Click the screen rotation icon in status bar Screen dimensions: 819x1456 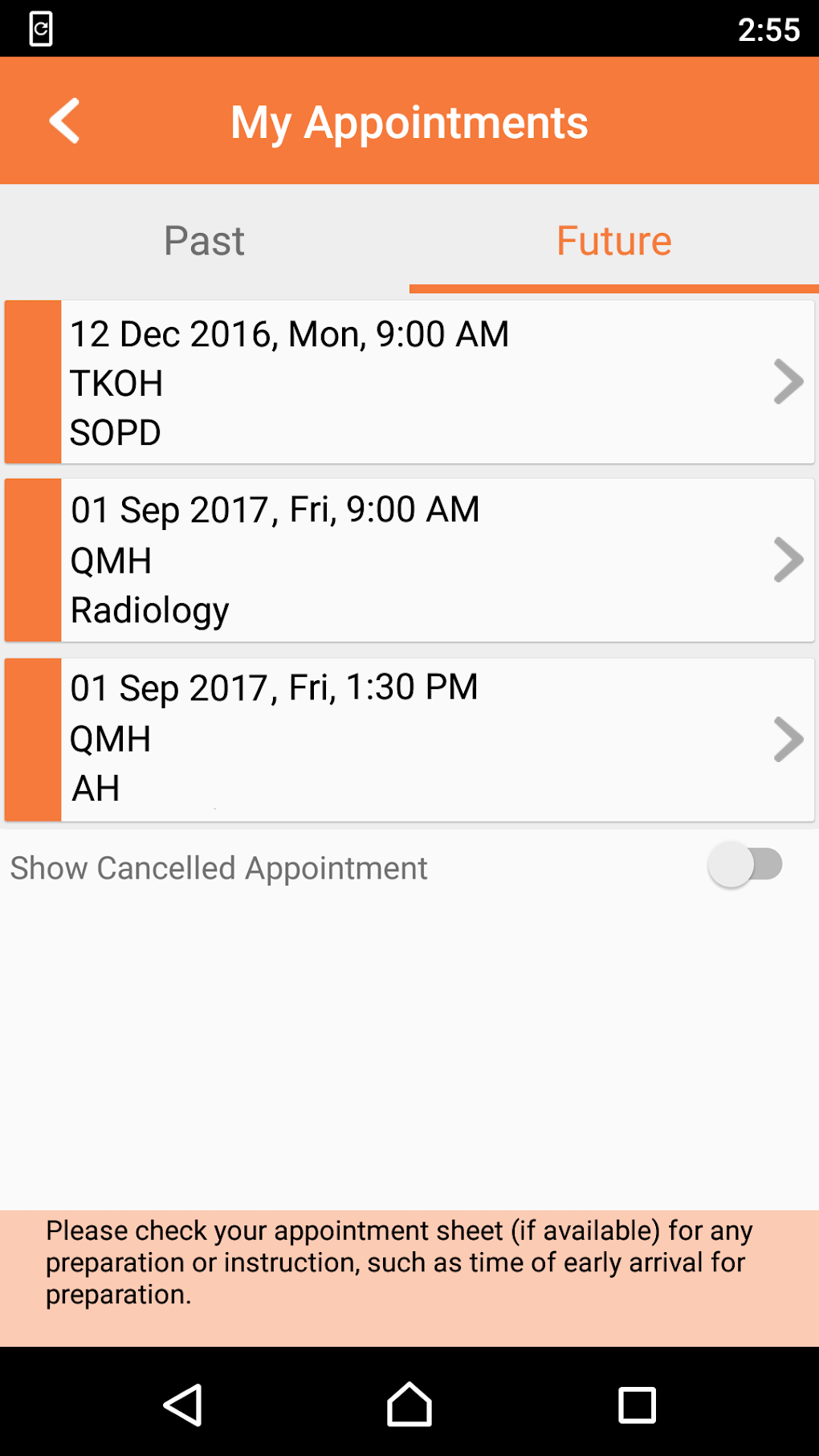[39, 29]
